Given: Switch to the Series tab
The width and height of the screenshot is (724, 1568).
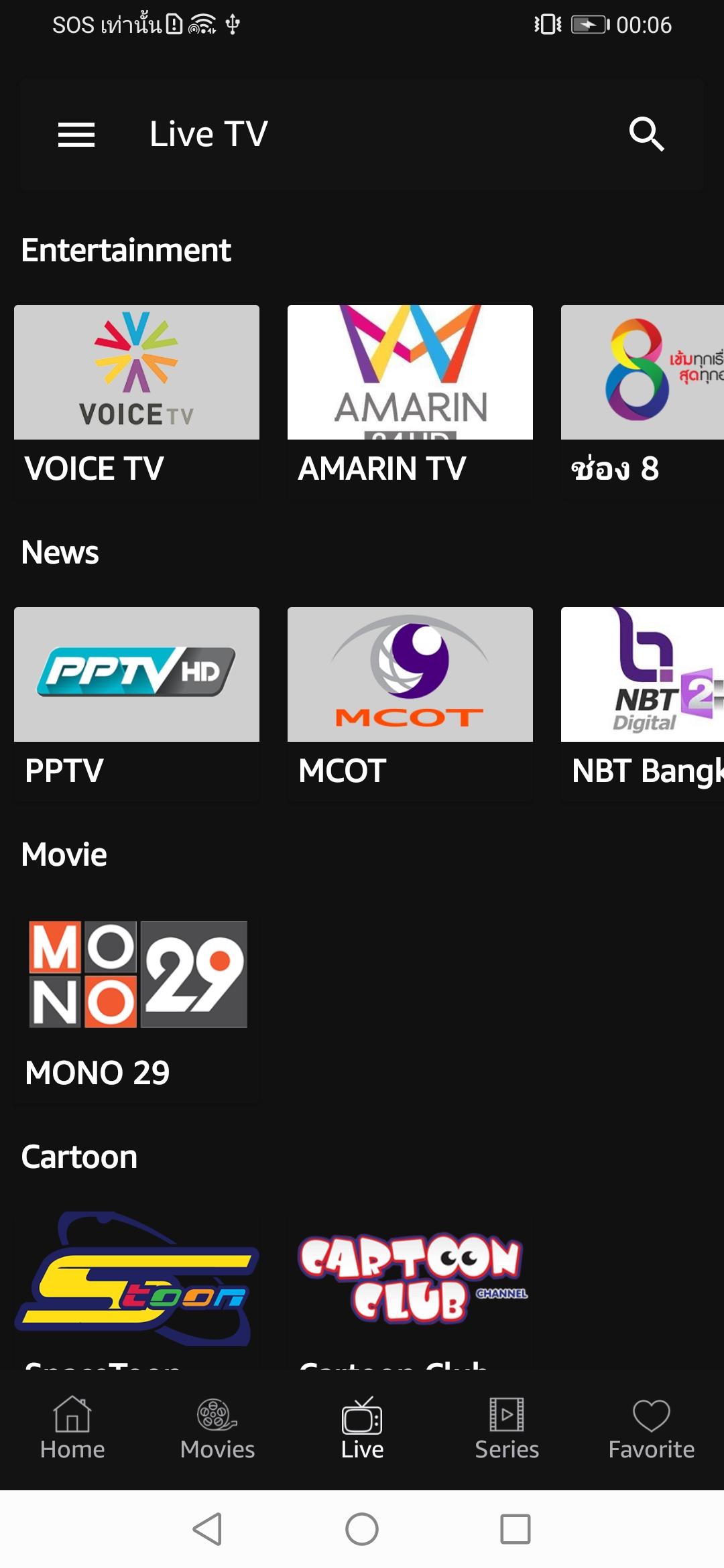Looking at the screenshot, I should click(507, 1429).
